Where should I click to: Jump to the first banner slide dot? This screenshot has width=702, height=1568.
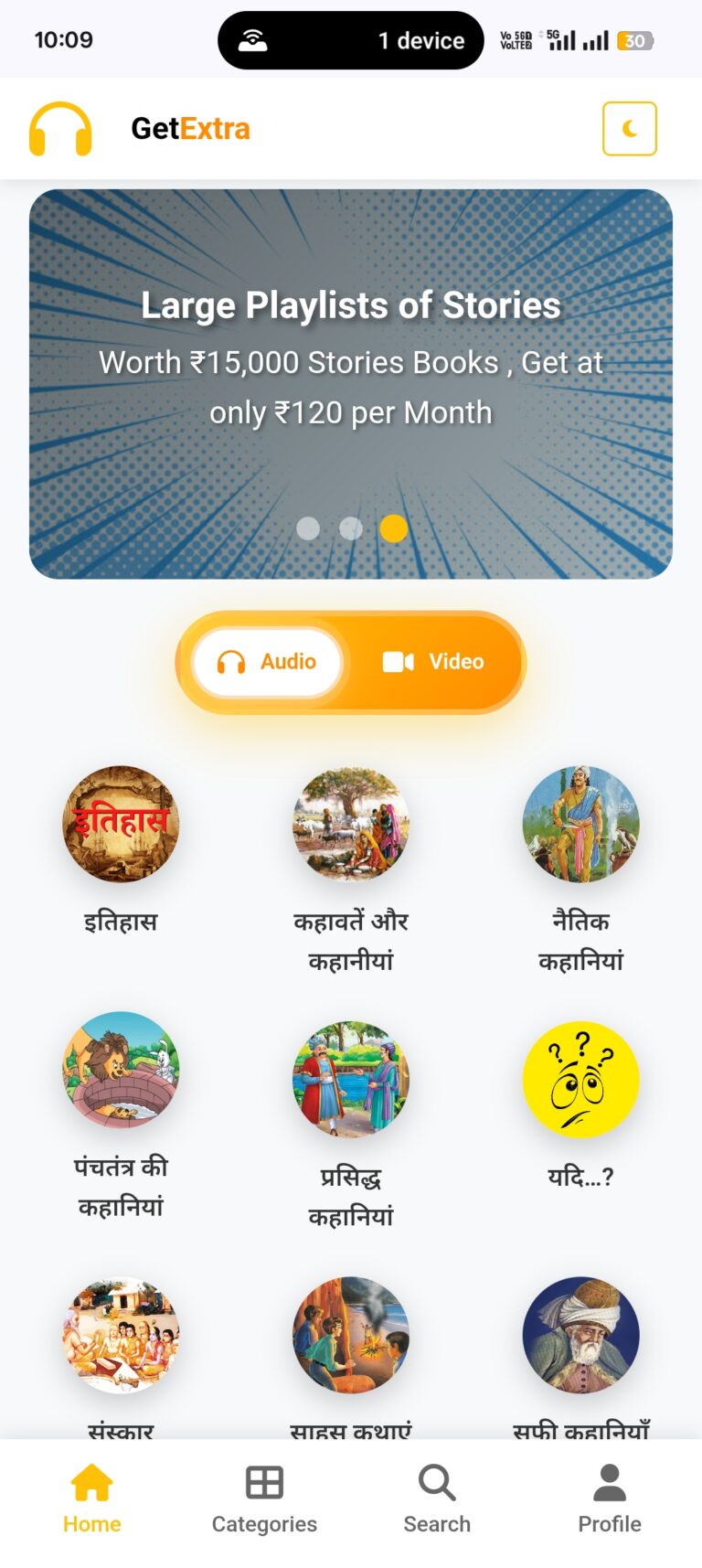point(308,528)
